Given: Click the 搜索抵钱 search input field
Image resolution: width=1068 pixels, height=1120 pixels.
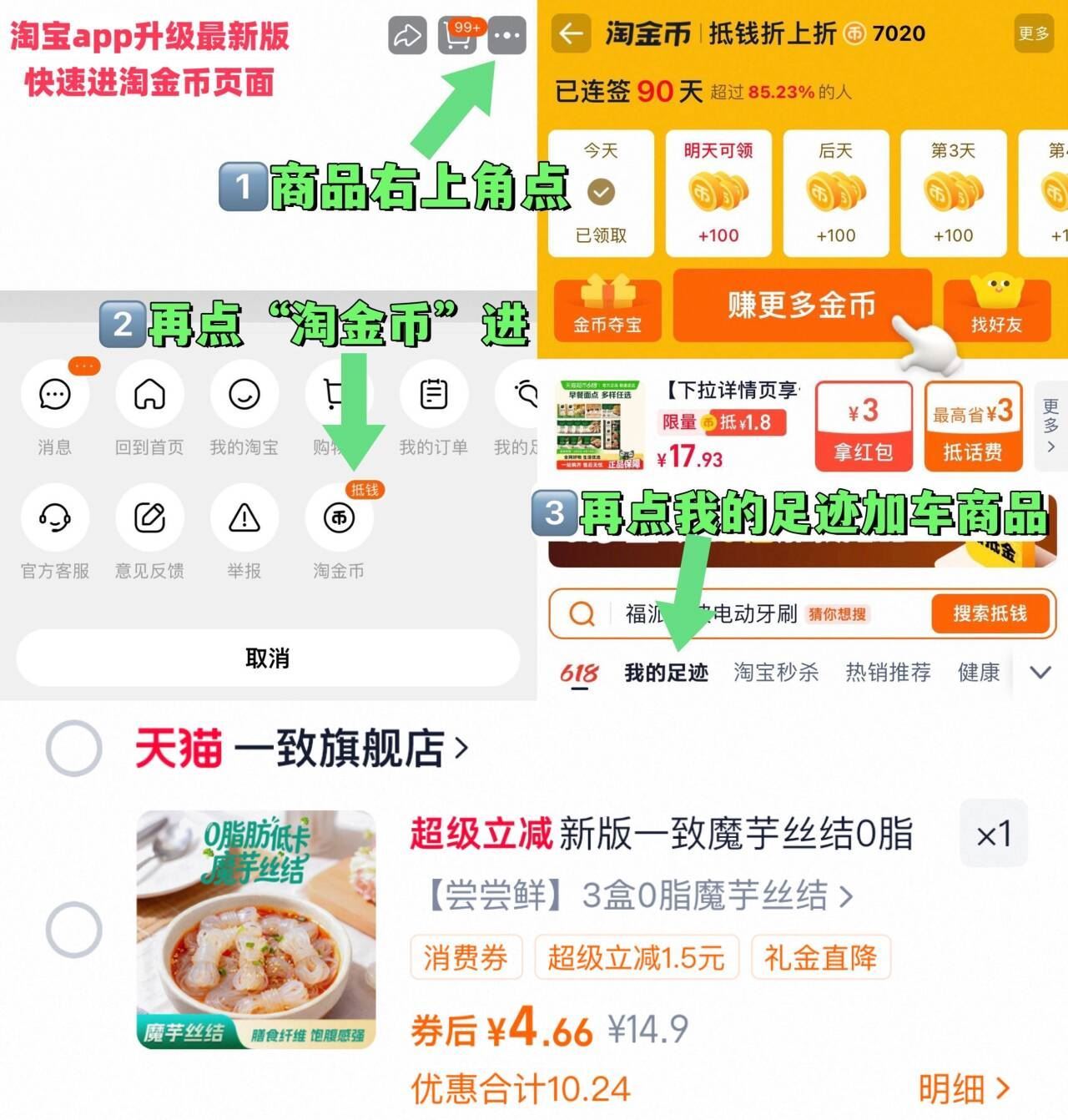Looking at the screenshot, I should click(x=751, y=614).
